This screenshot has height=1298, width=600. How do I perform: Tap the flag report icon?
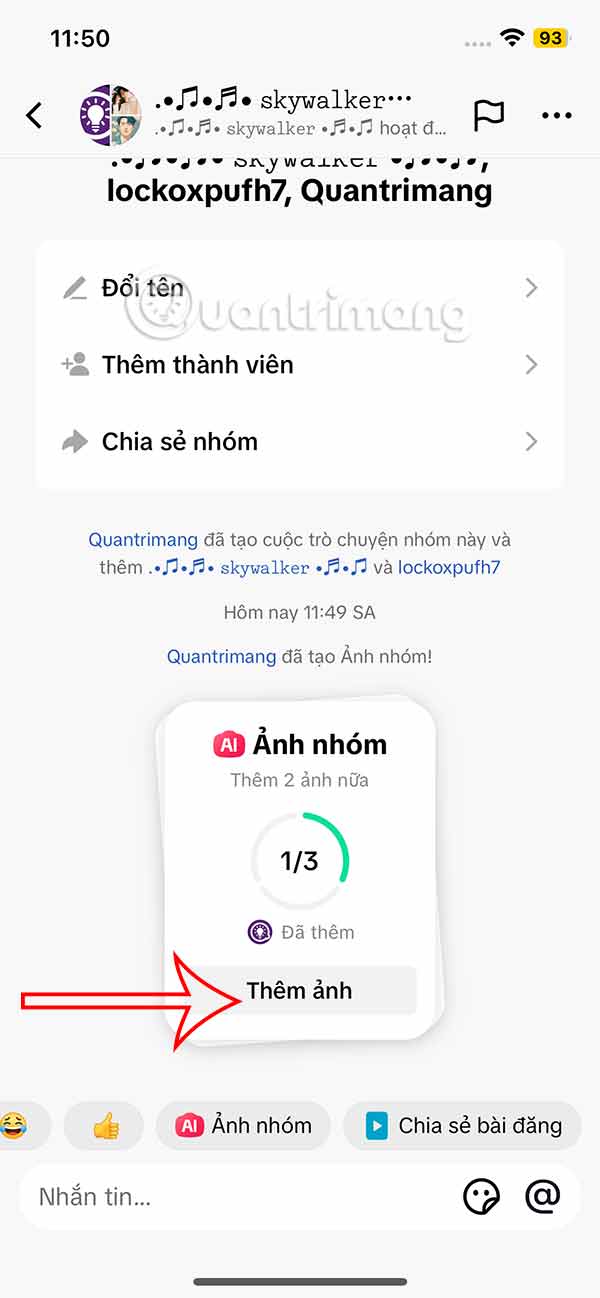coord(488,116)
